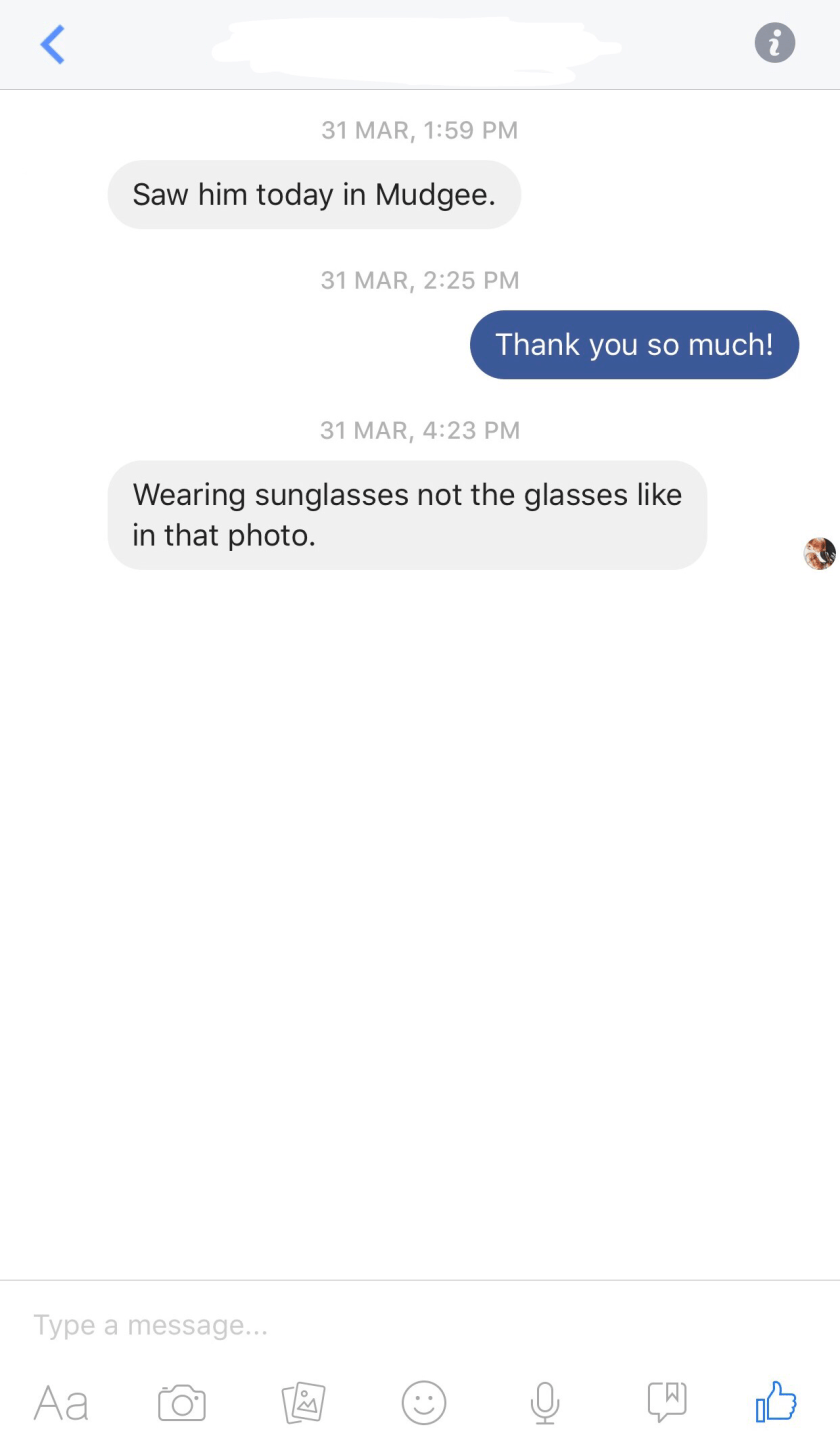The image size is (840, 1440).
Task: Go back to the conversations list
Action: pos(53,44)
